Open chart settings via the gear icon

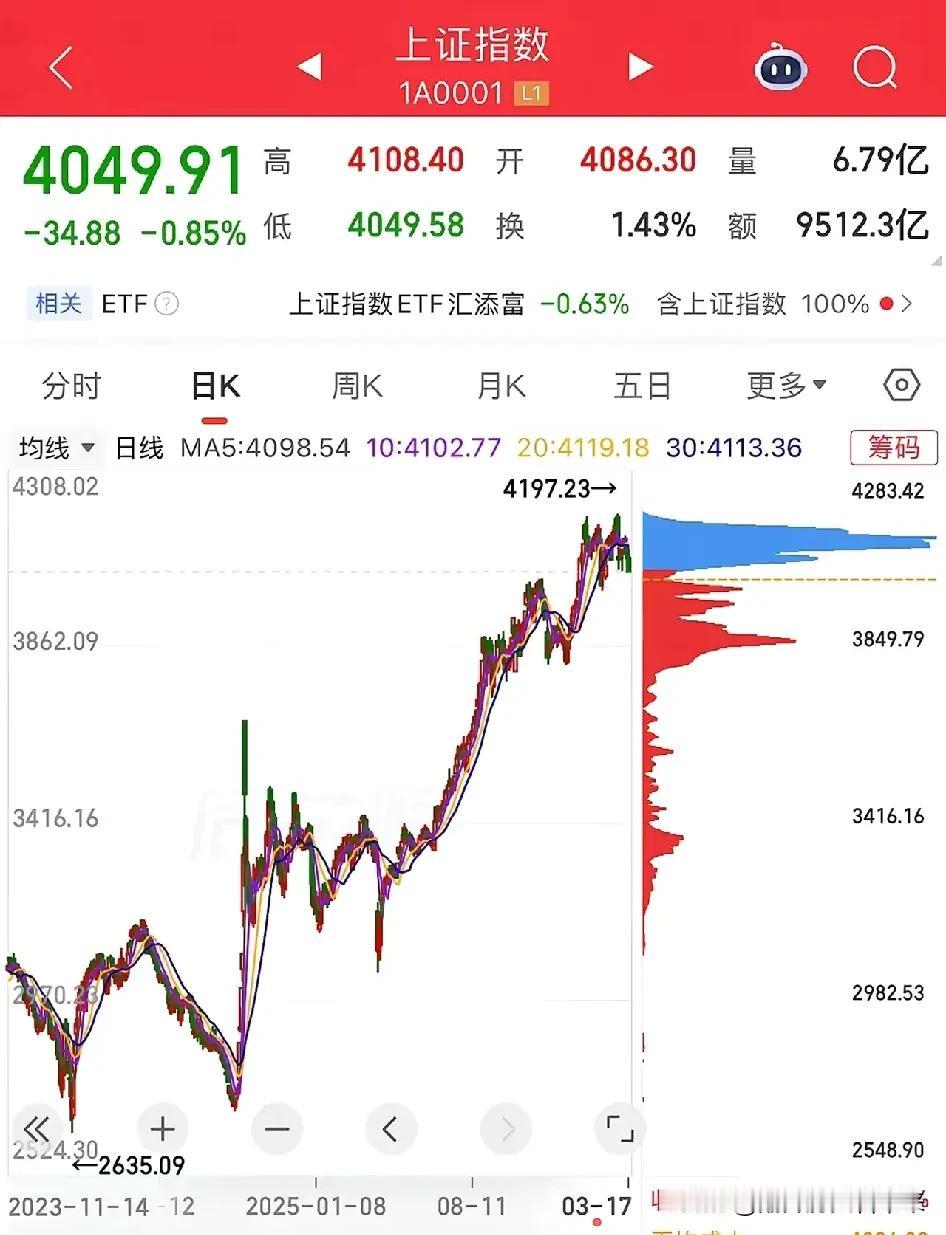pyautogui.click(x=900, y=384)
